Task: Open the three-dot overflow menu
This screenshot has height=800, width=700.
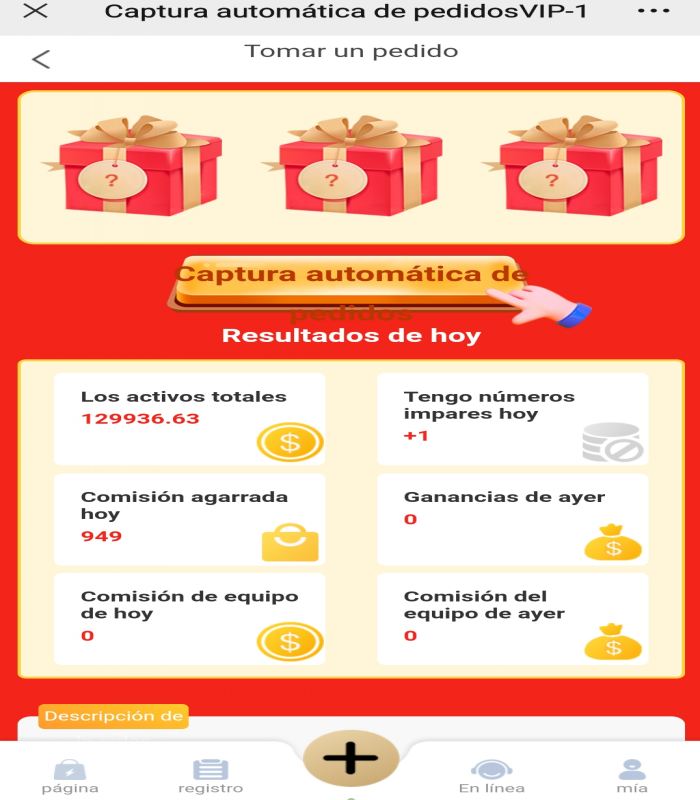Action: [653, 12]
